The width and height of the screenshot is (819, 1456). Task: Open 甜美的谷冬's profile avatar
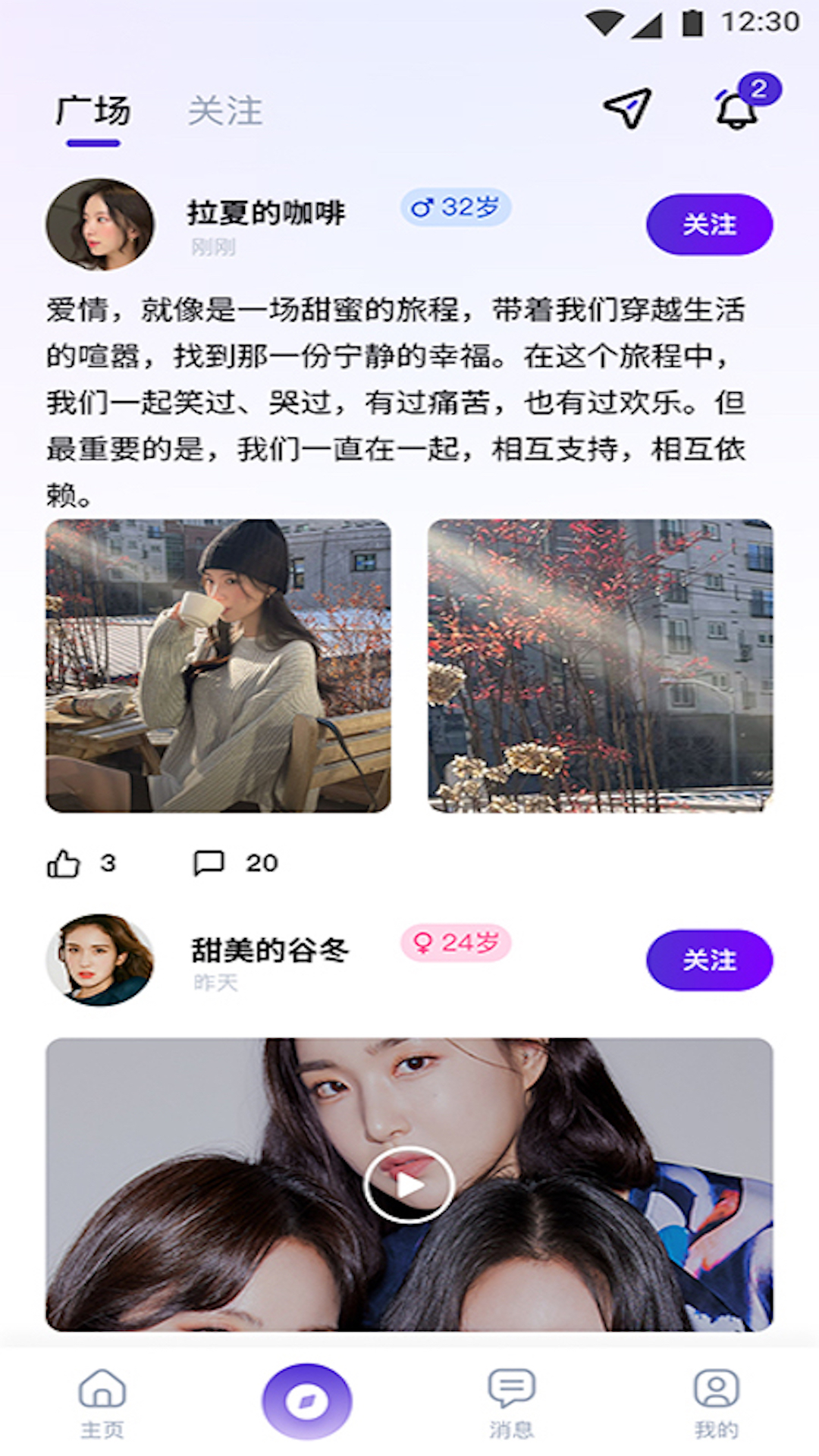pyautogui.click(x=100, y=960)
